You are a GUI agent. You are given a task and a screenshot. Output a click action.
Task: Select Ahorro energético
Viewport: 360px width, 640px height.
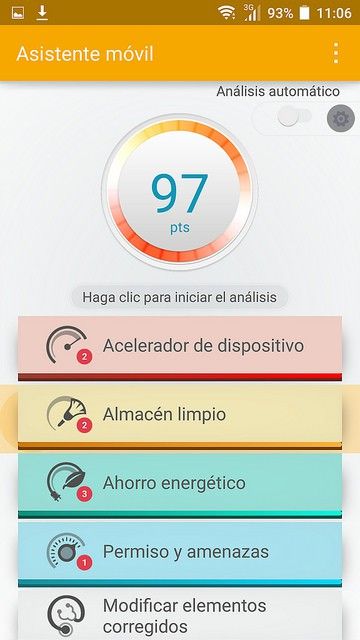tap(180, 486)
